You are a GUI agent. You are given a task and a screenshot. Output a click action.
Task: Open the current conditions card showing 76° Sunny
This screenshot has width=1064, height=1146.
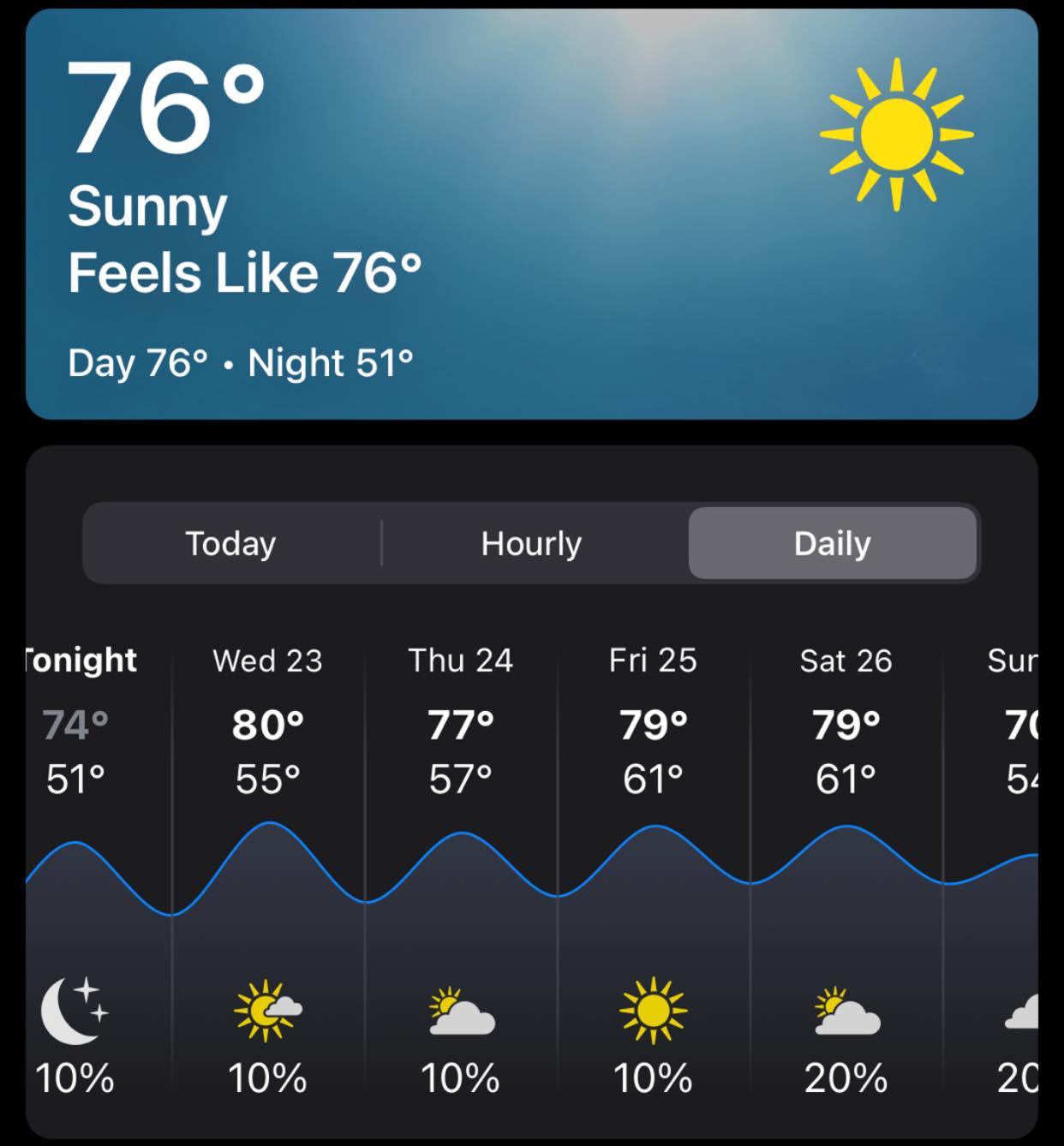(531, 214)
